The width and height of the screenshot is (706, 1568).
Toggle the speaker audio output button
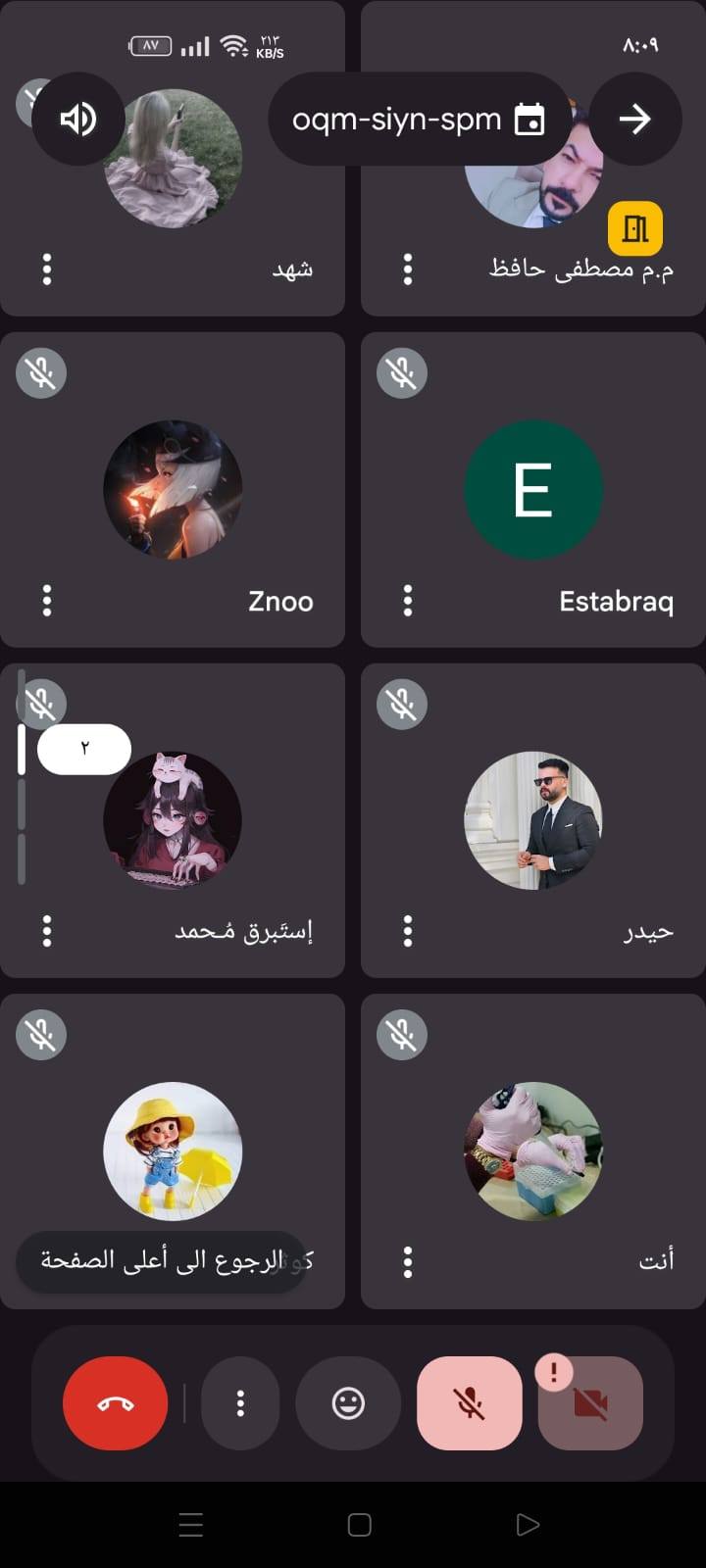tap(78, 120)
